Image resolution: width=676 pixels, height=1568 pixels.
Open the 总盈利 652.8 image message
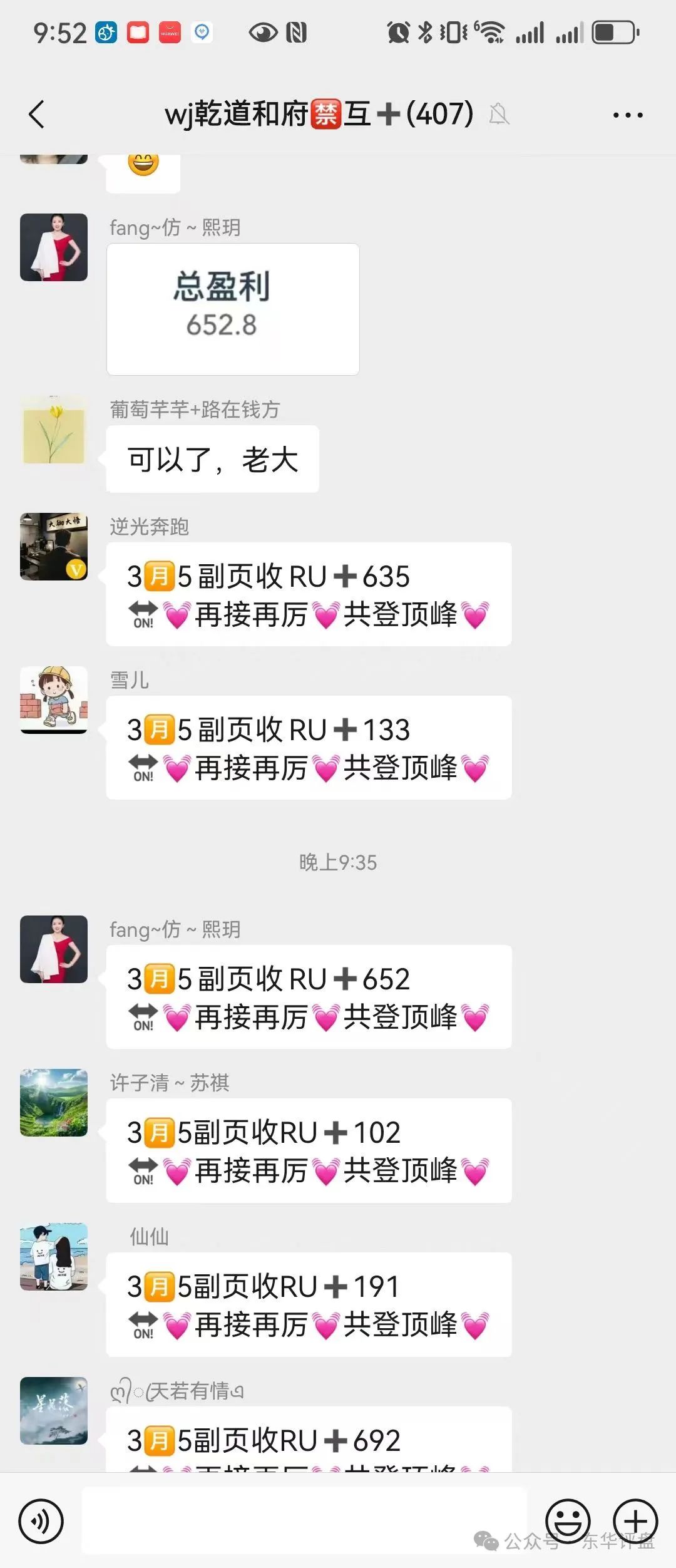tap(233, 309)
